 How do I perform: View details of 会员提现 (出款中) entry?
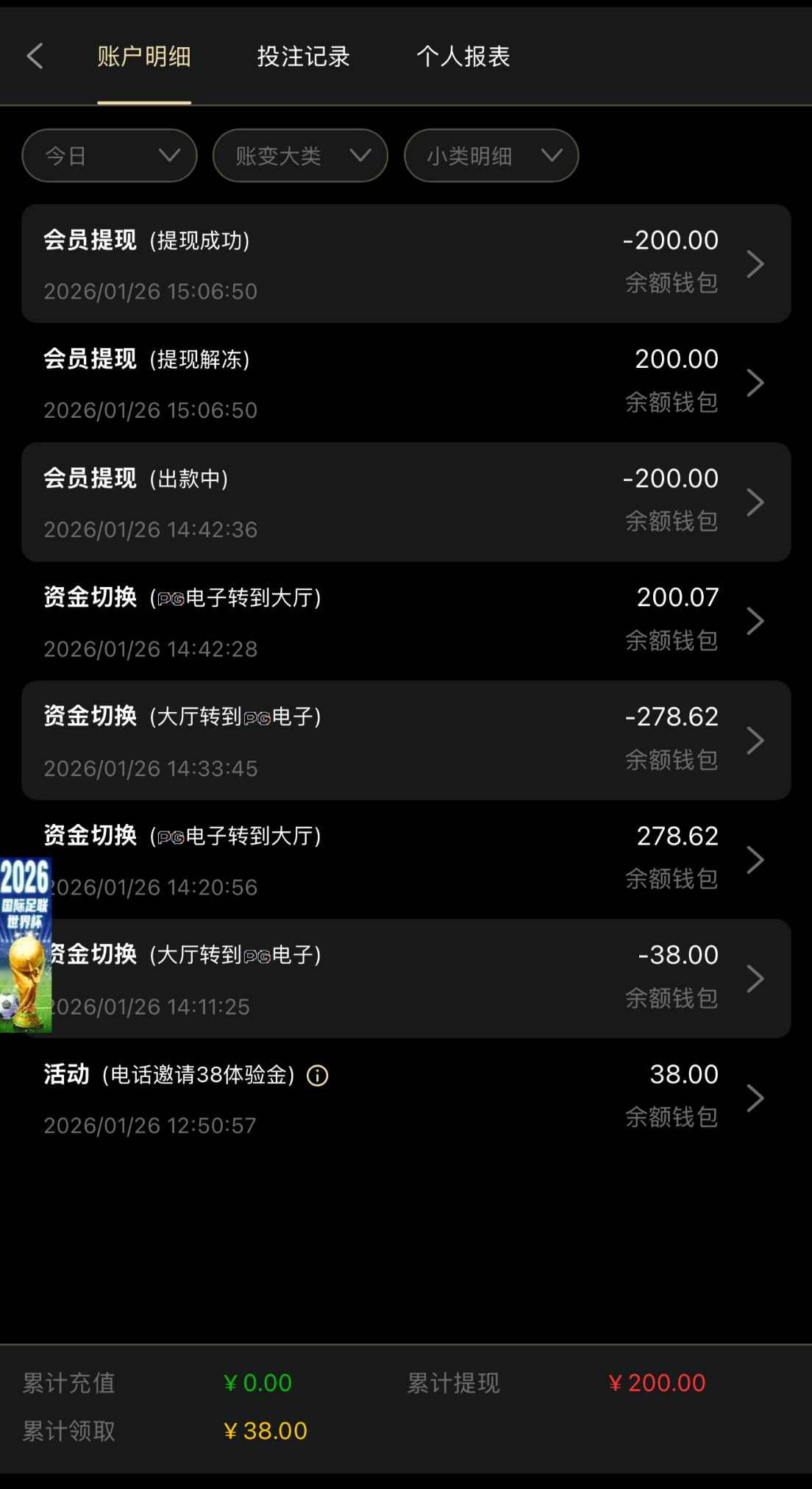point(406,502)
